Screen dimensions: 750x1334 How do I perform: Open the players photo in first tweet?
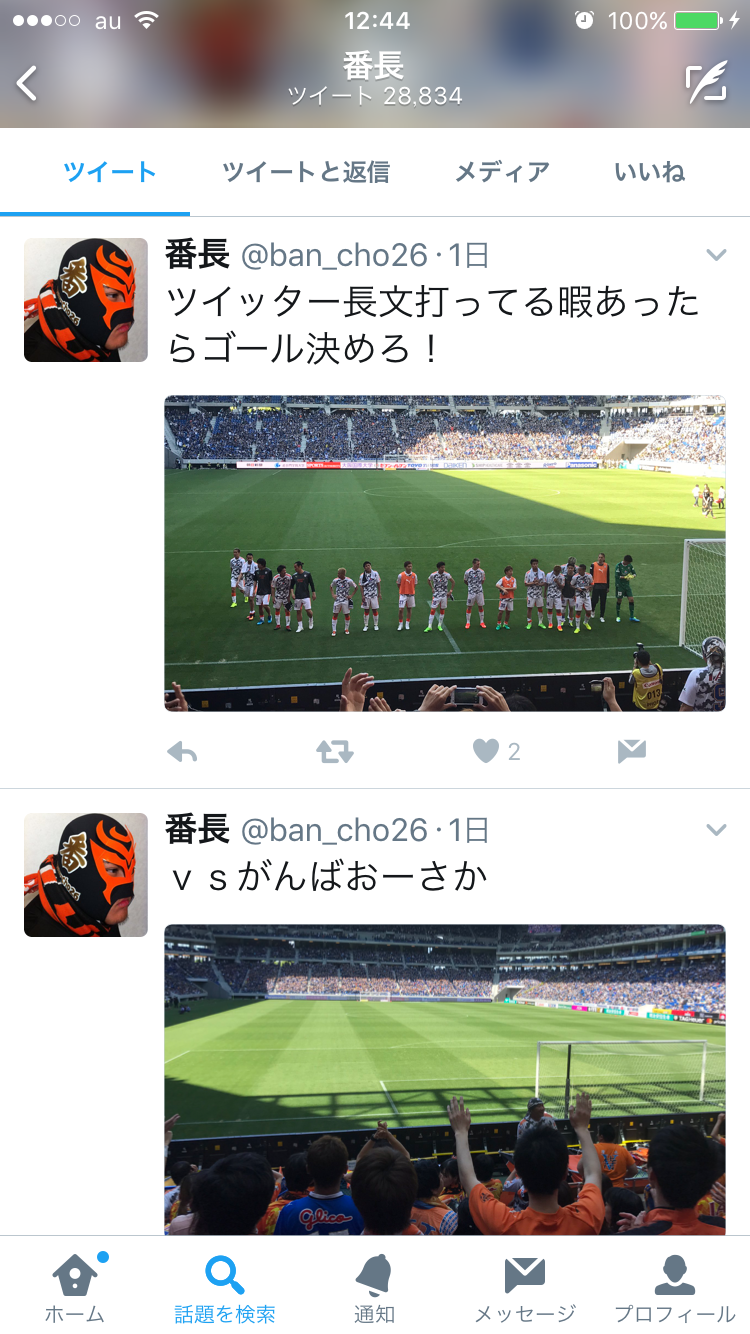[445, 553]
